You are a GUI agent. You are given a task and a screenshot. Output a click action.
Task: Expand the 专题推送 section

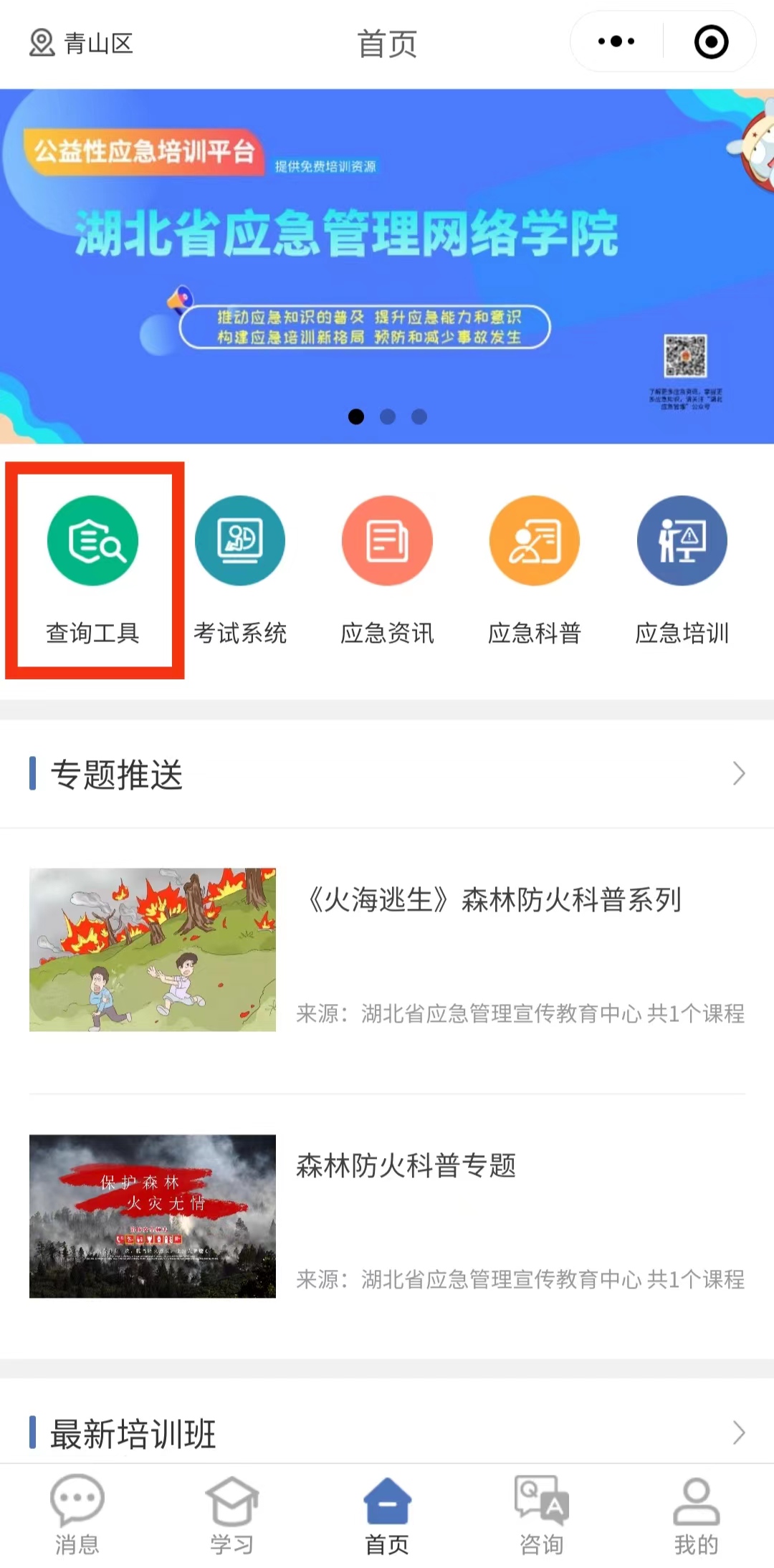click(x=739, y=774)
